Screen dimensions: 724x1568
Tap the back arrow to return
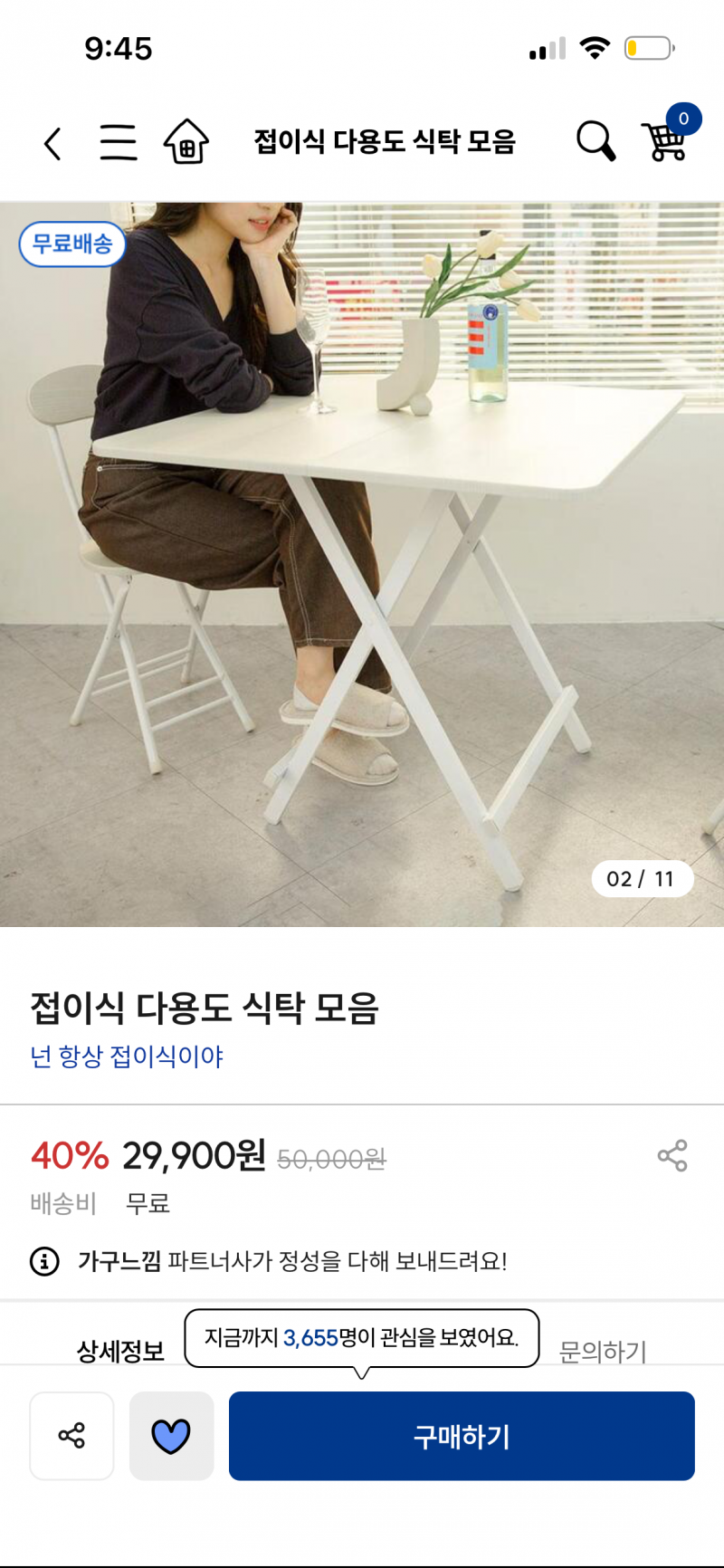[x=52, y=142]
